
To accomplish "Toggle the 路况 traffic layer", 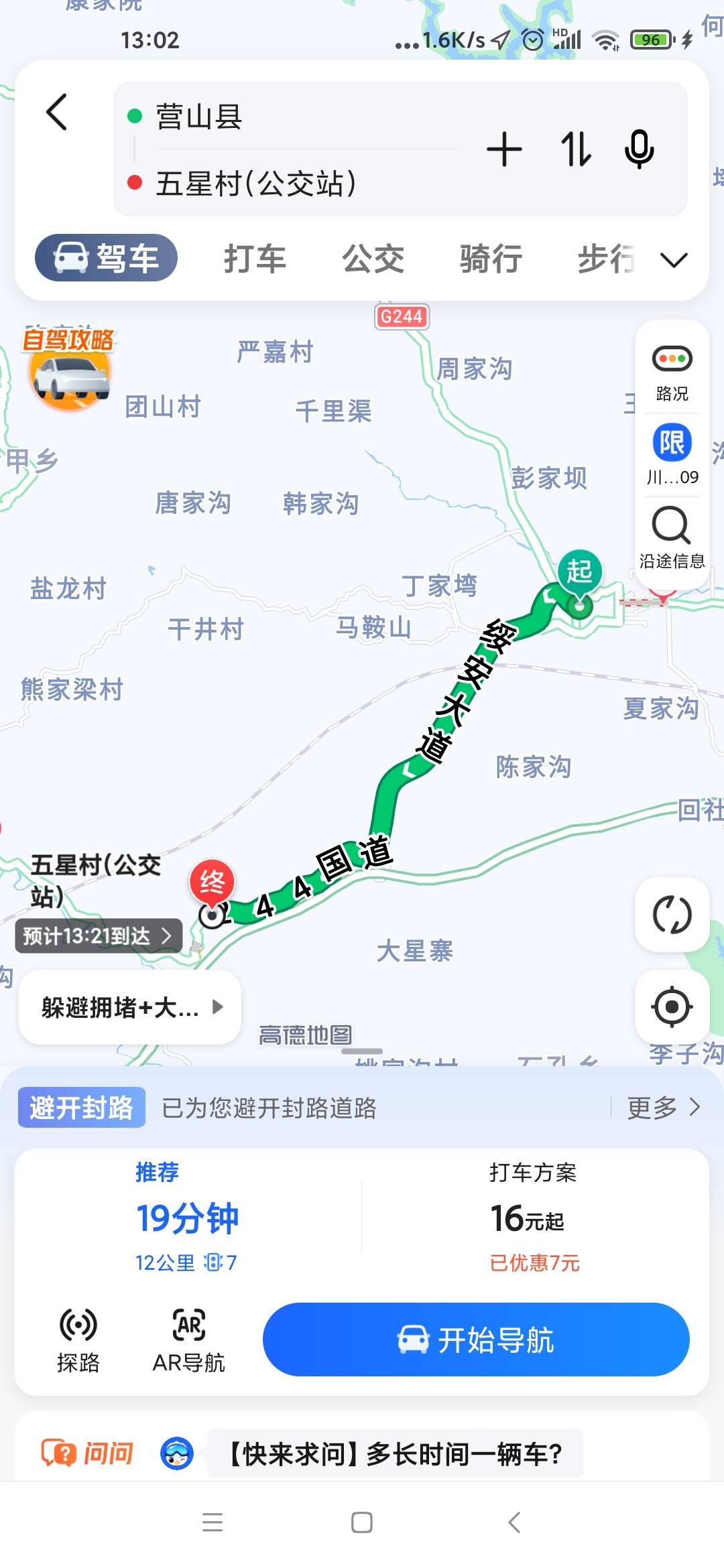I will point(672,373).
